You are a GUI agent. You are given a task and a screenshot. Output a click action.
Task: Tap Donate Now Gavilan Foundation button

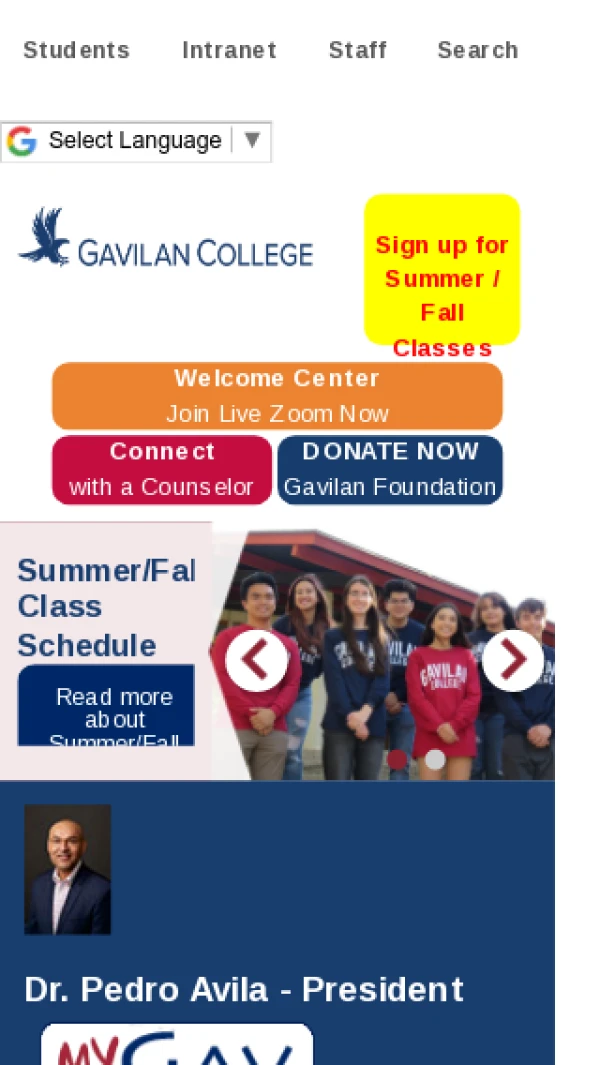coord(390,469)
